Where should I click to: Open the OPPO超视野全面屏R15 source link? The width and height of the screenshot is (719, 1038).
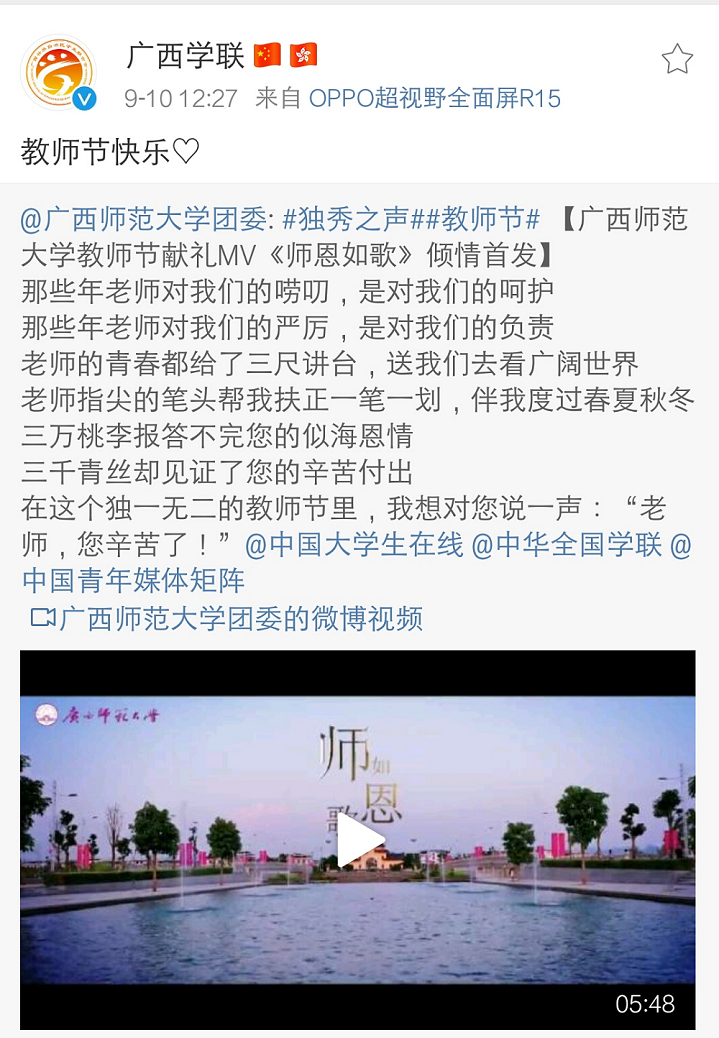434,98
